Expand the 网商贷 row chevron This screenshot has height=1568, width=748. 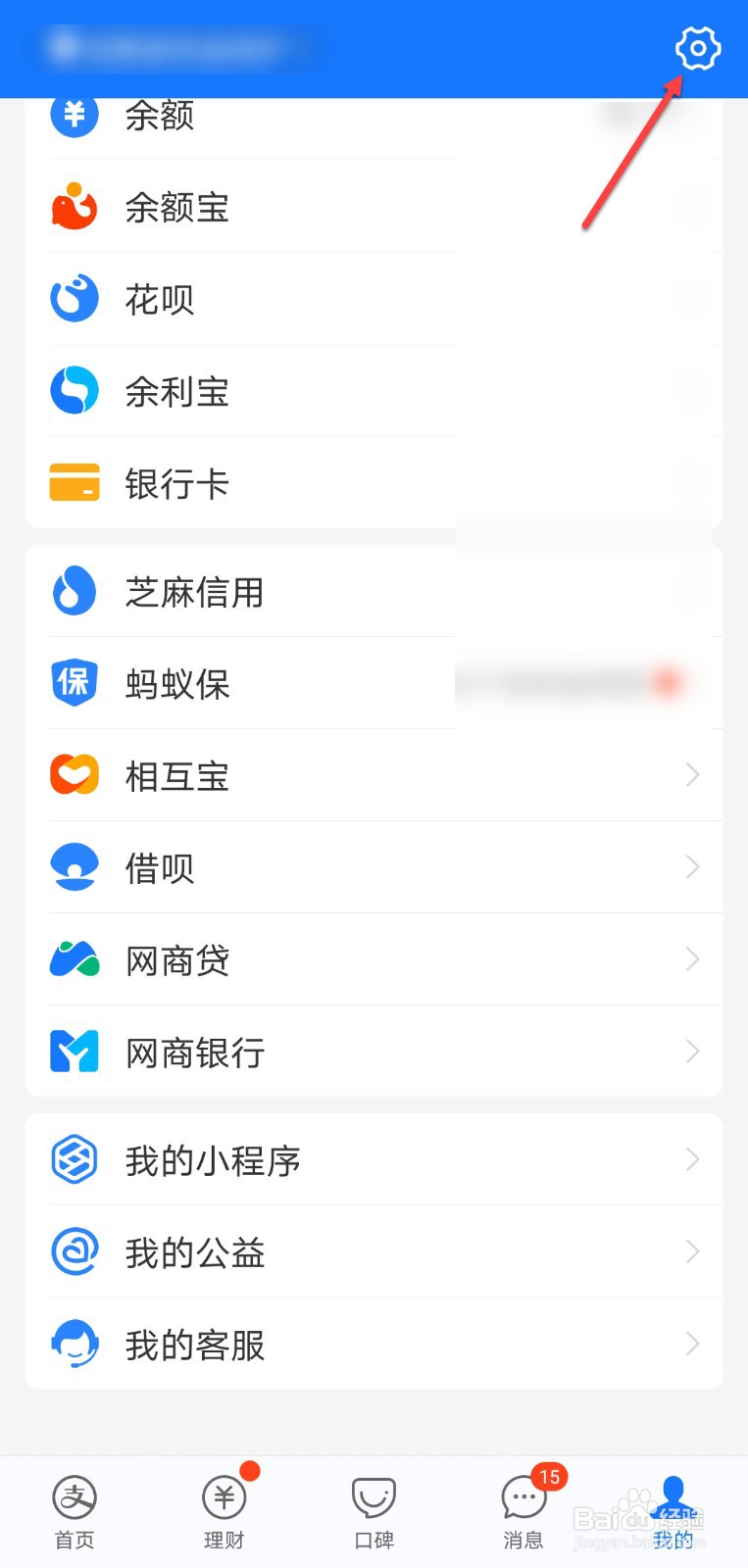692,959
